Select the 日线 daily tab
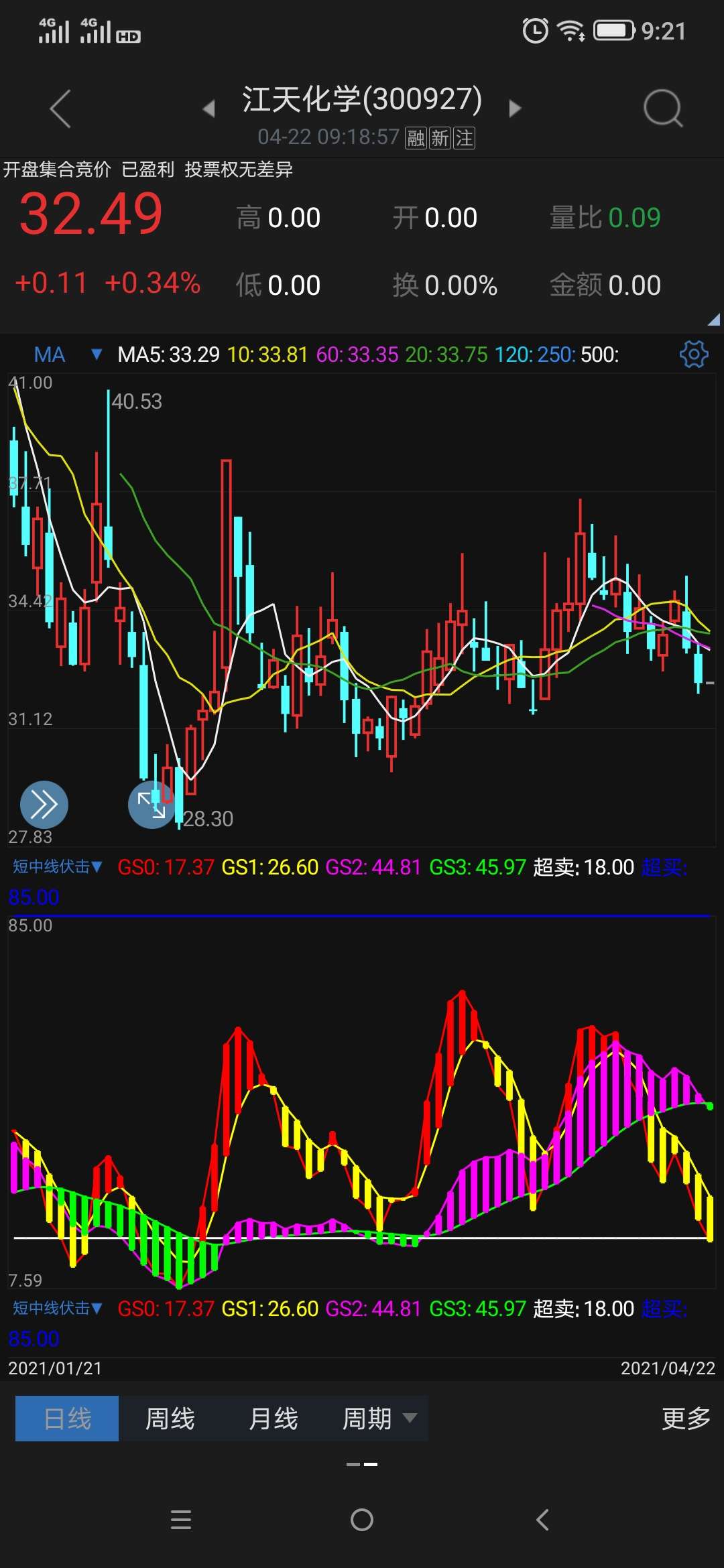This screenshot has height=1568, width=724. 66,1417
